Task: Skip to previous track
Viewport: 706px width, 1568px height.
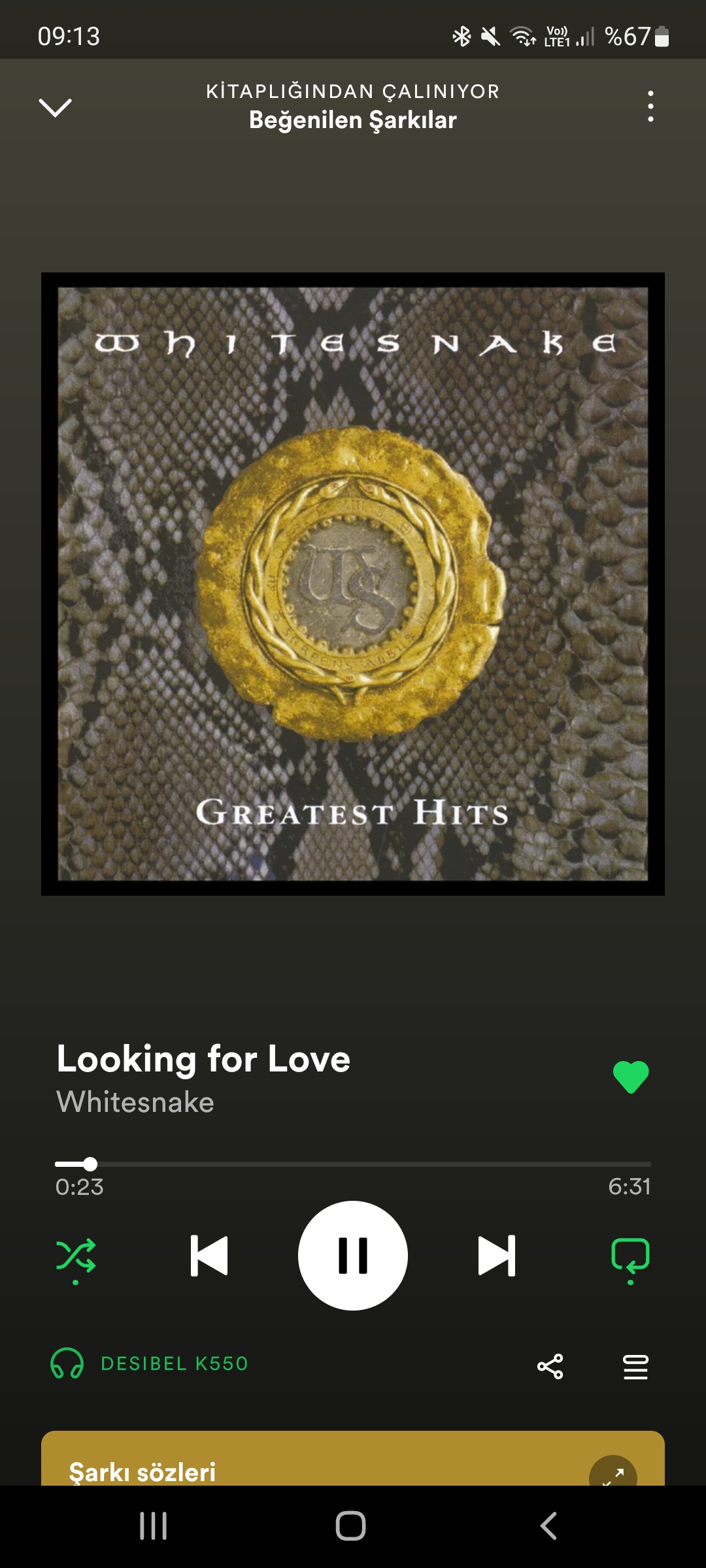Action: pos(209,1256)
